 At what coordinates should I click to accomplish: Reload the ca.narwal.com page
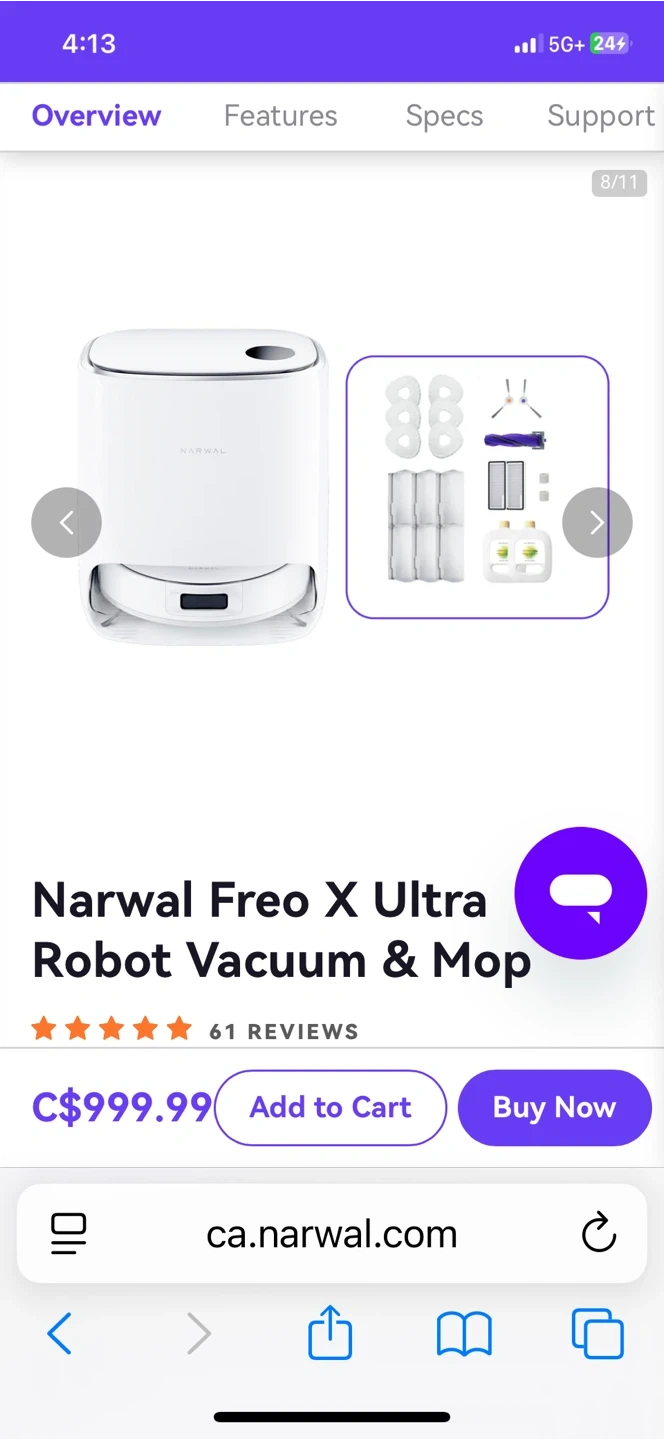click(599, 1234)
